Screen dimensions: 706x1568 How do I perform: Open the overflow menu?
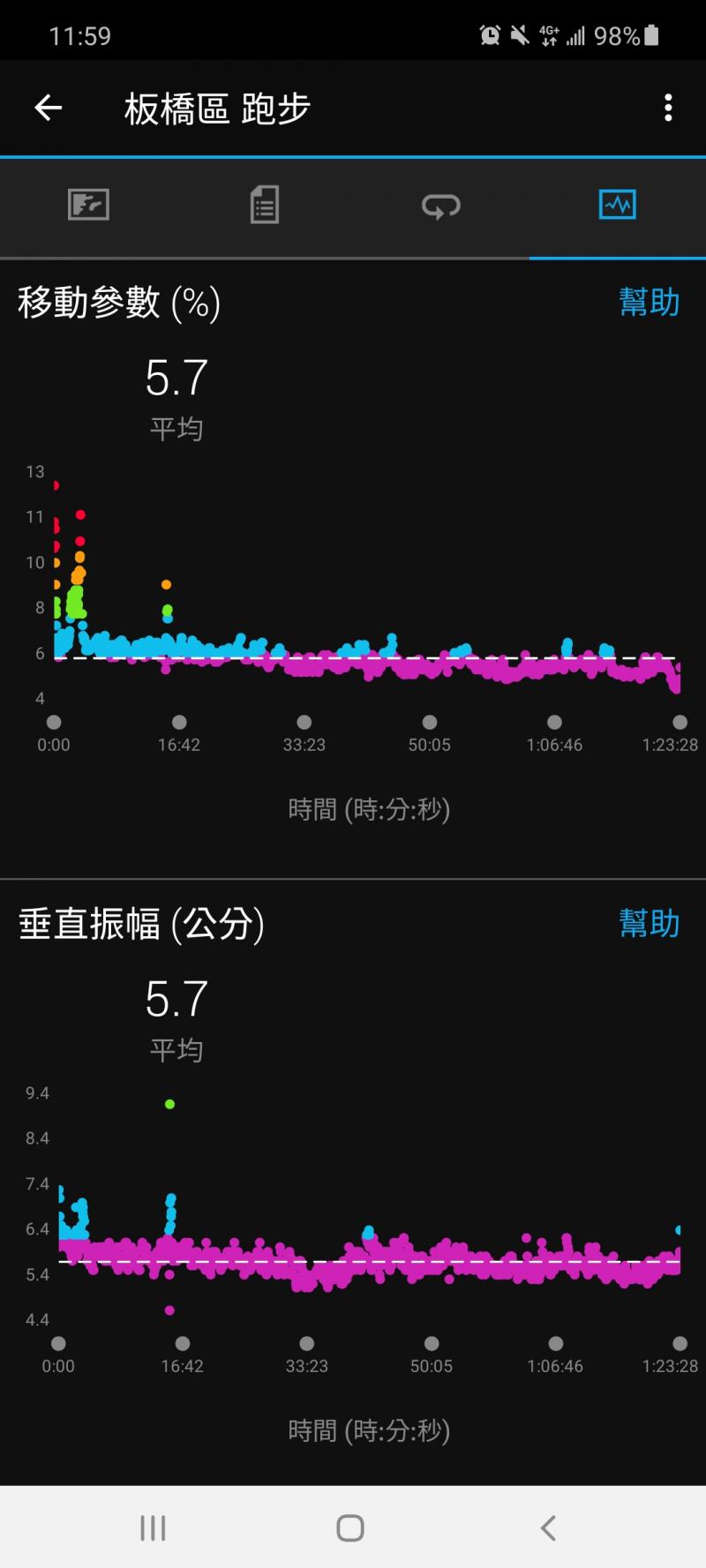pos(668,108)
